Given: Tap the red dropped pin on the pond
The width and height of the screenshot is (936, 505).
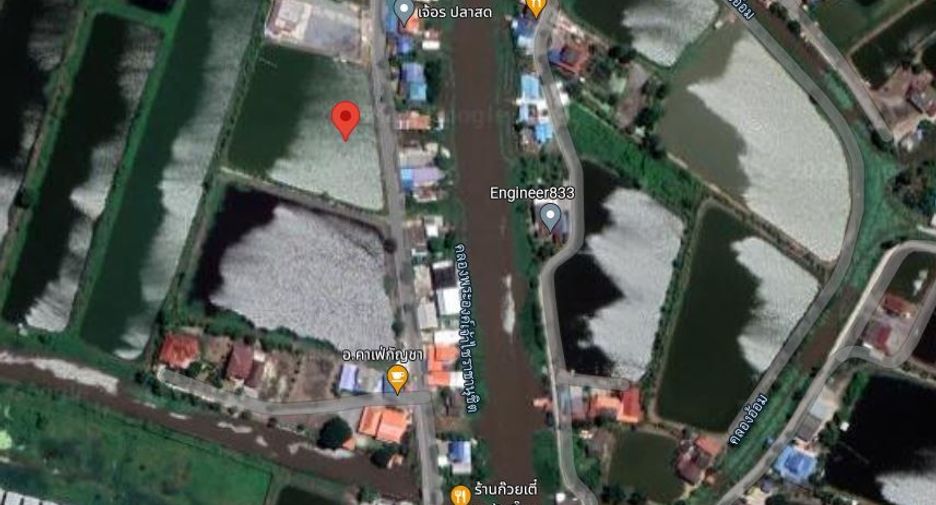Looking at the screenshot, I should click(346, 120).
